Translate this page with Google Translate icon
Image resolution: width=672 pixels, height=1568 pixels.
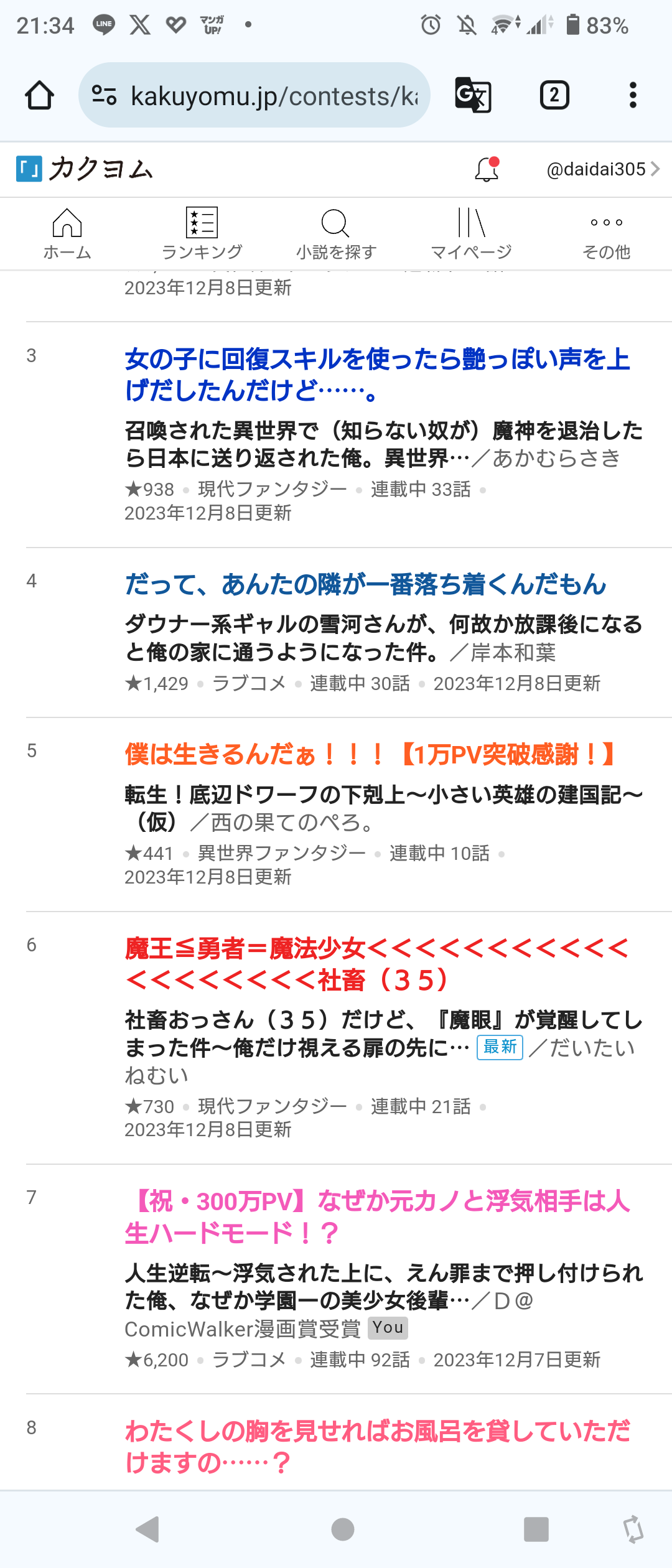tap(473, 95)
